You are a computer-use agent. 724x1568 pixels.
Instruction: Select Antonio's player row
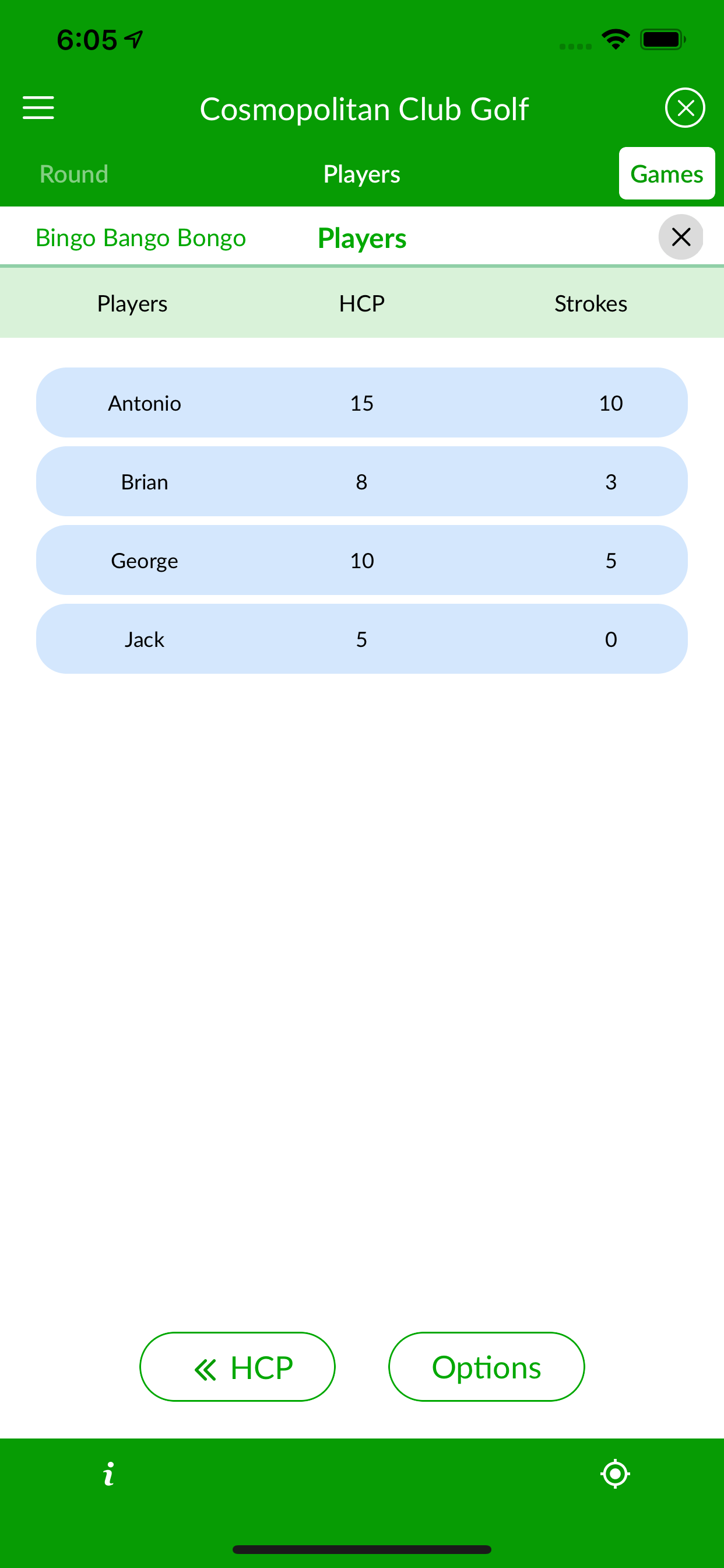click(361, 402)
